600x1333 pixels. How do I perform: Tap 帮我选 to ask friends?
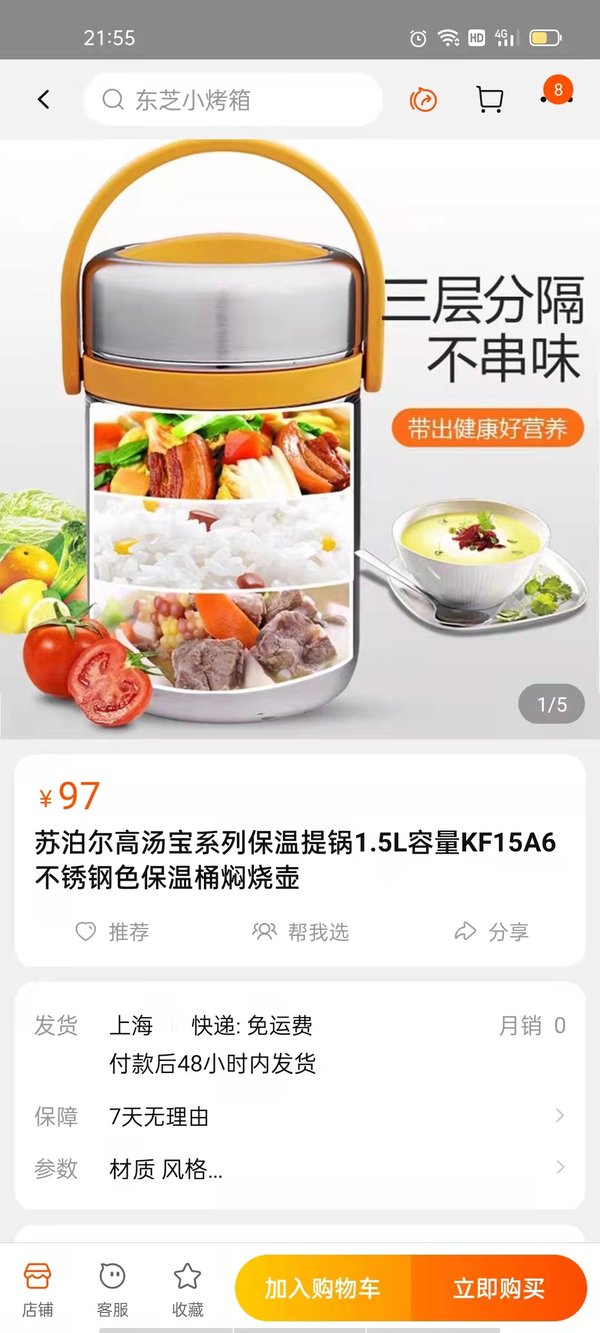(x=301, y=932)
